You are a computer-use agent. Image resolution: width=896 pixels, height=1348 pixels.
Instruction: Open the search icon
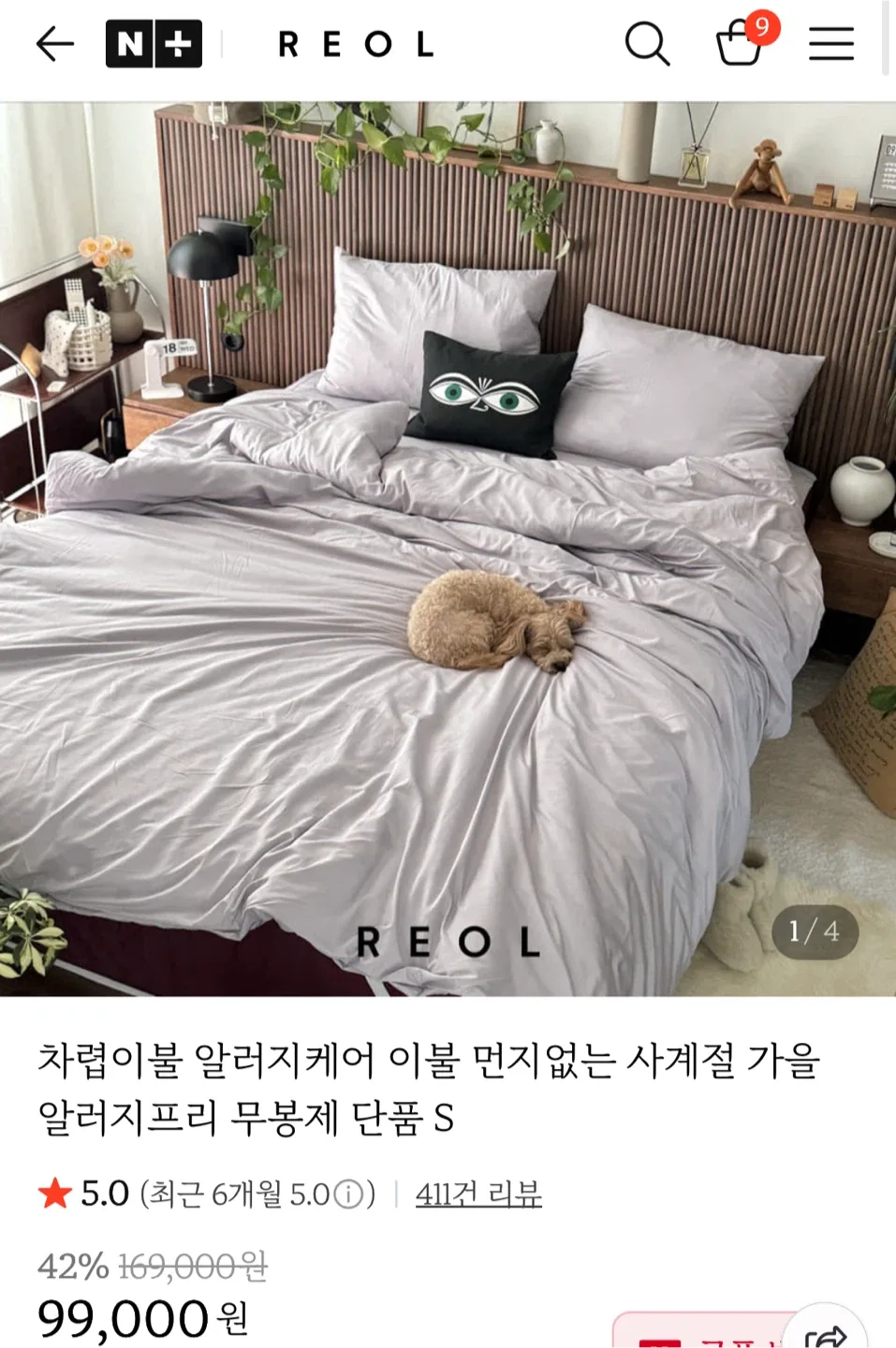click(x=647, y=44)
